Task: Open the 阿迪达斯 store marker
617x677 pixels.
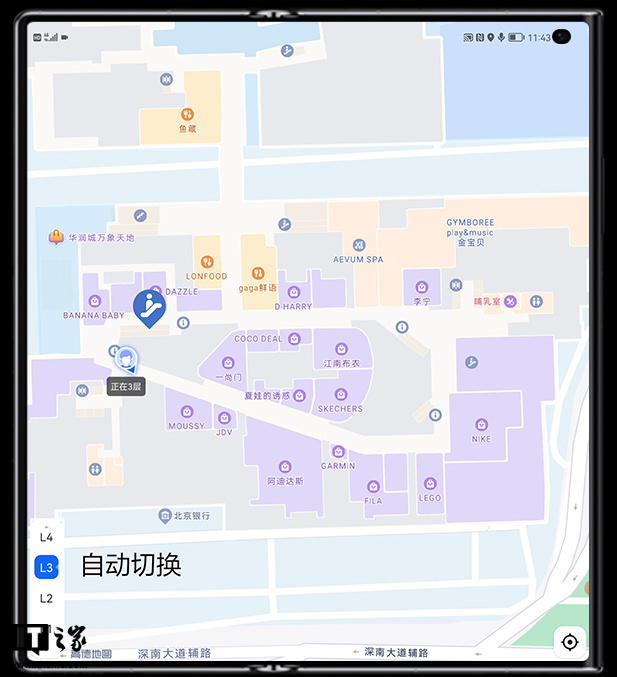Action: pyautogui.click(x=285, y=467)
